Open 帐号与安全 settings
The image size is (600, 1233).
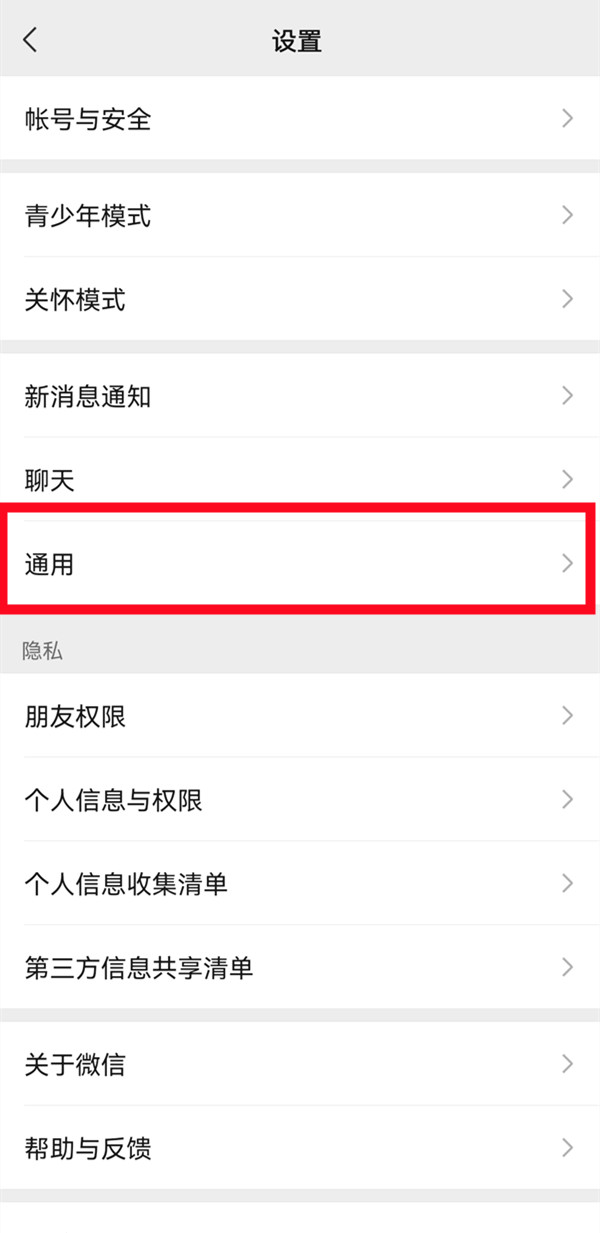coord(300,119)
